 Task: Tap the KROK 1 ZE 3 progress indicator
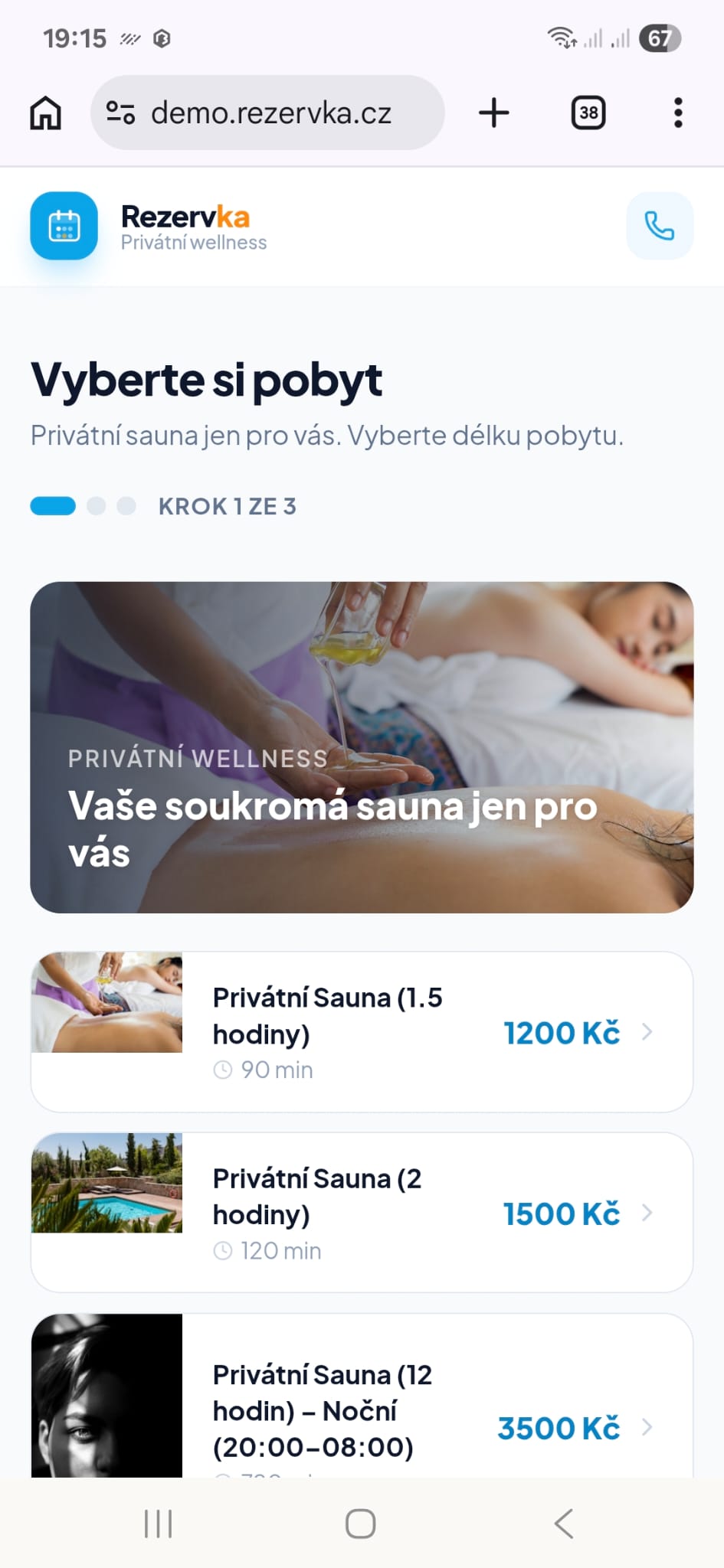click(x=228, y=506)
